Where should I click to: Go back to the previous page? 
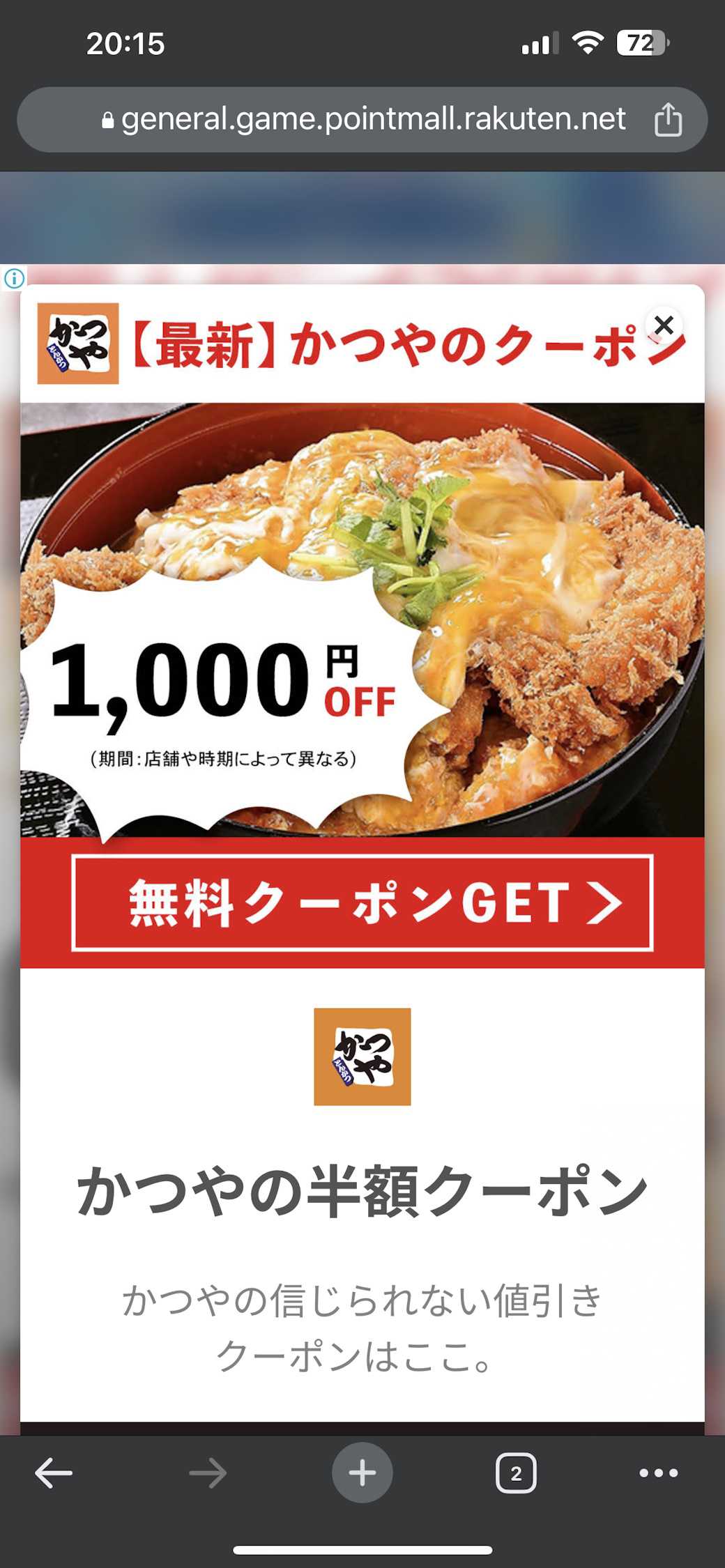(x=54, y=1473)
